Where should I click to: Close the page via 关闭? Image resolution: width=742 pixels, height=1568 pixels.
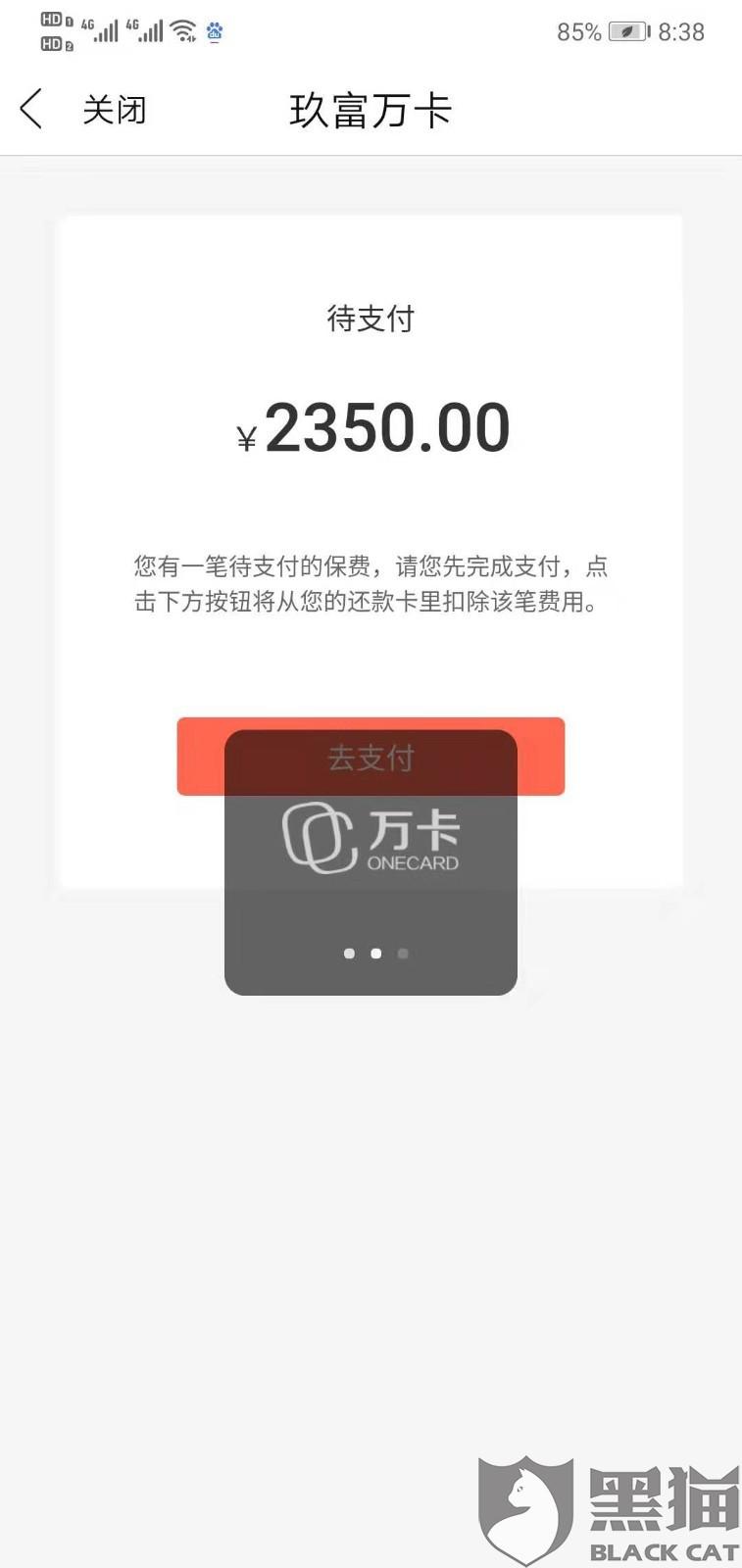(x=115, y=110)
